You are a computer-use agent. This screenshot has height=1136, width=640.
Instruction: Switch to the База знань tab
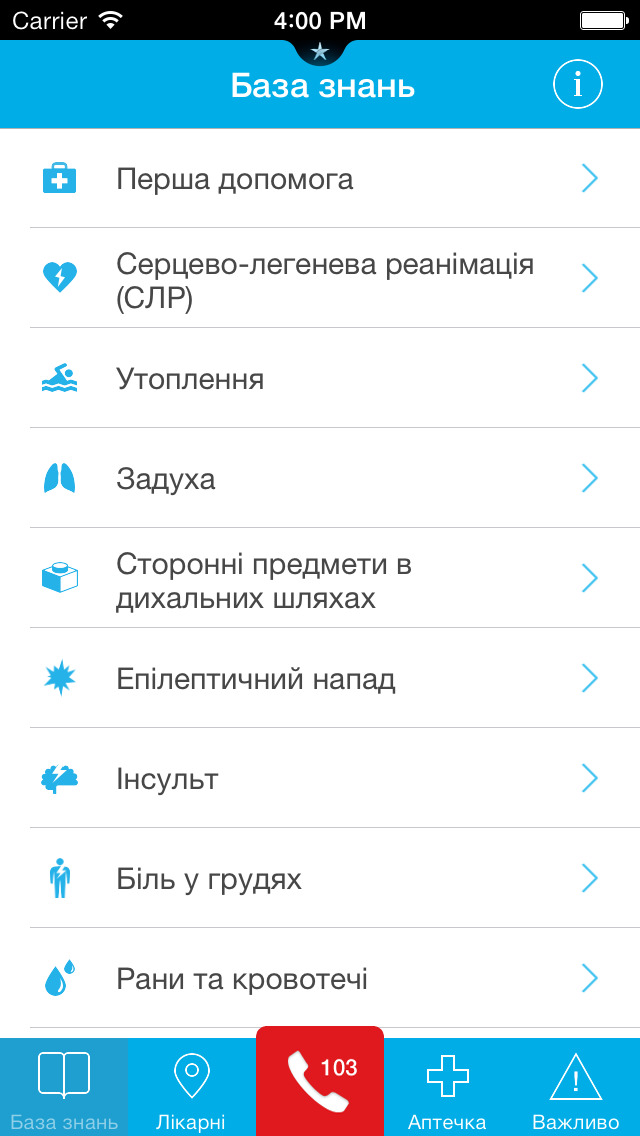64,1087
